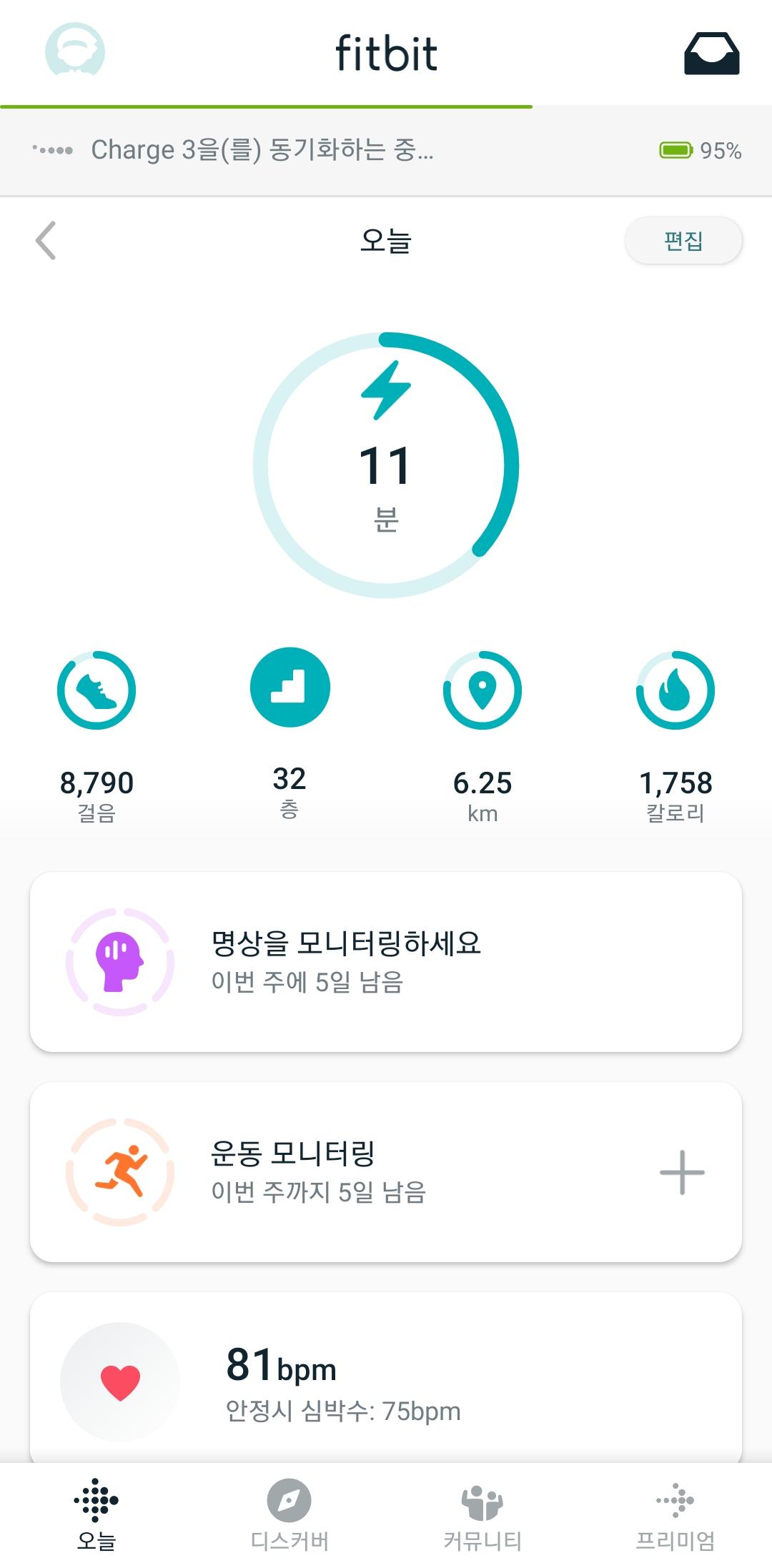This screenshot has width=772, height=1568.
Task: Open the active zone minutes ring
Action: 386,465
